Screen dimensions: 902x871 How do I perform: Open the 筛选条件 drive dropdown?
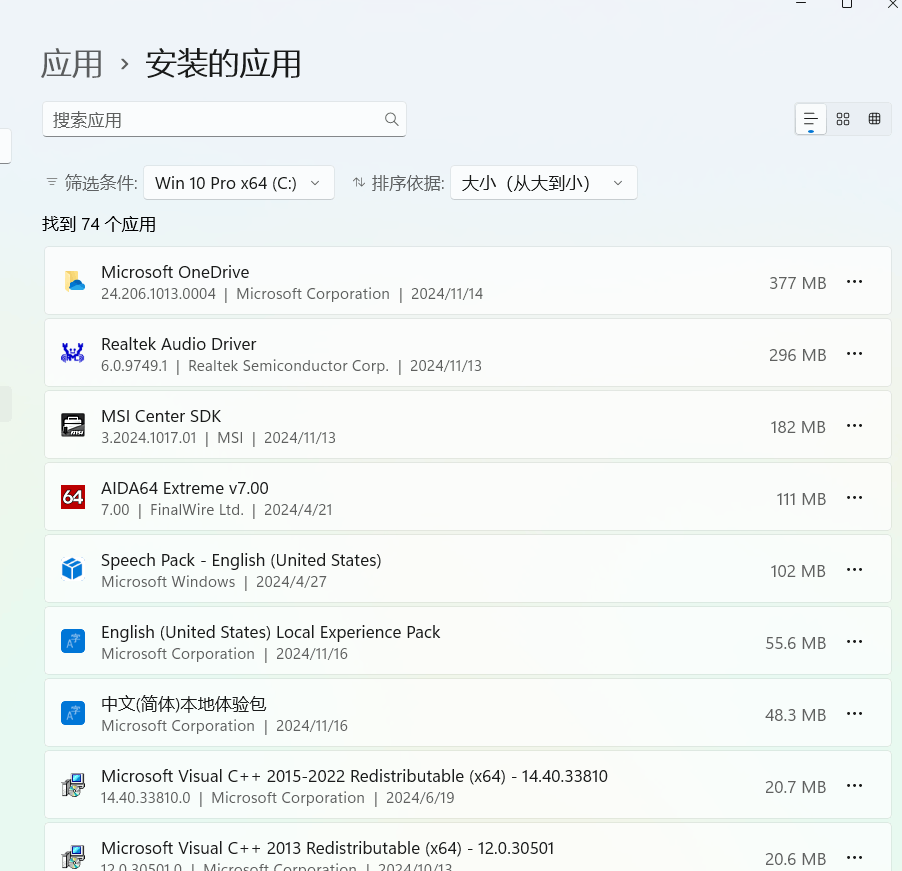[x=238, y=183]
